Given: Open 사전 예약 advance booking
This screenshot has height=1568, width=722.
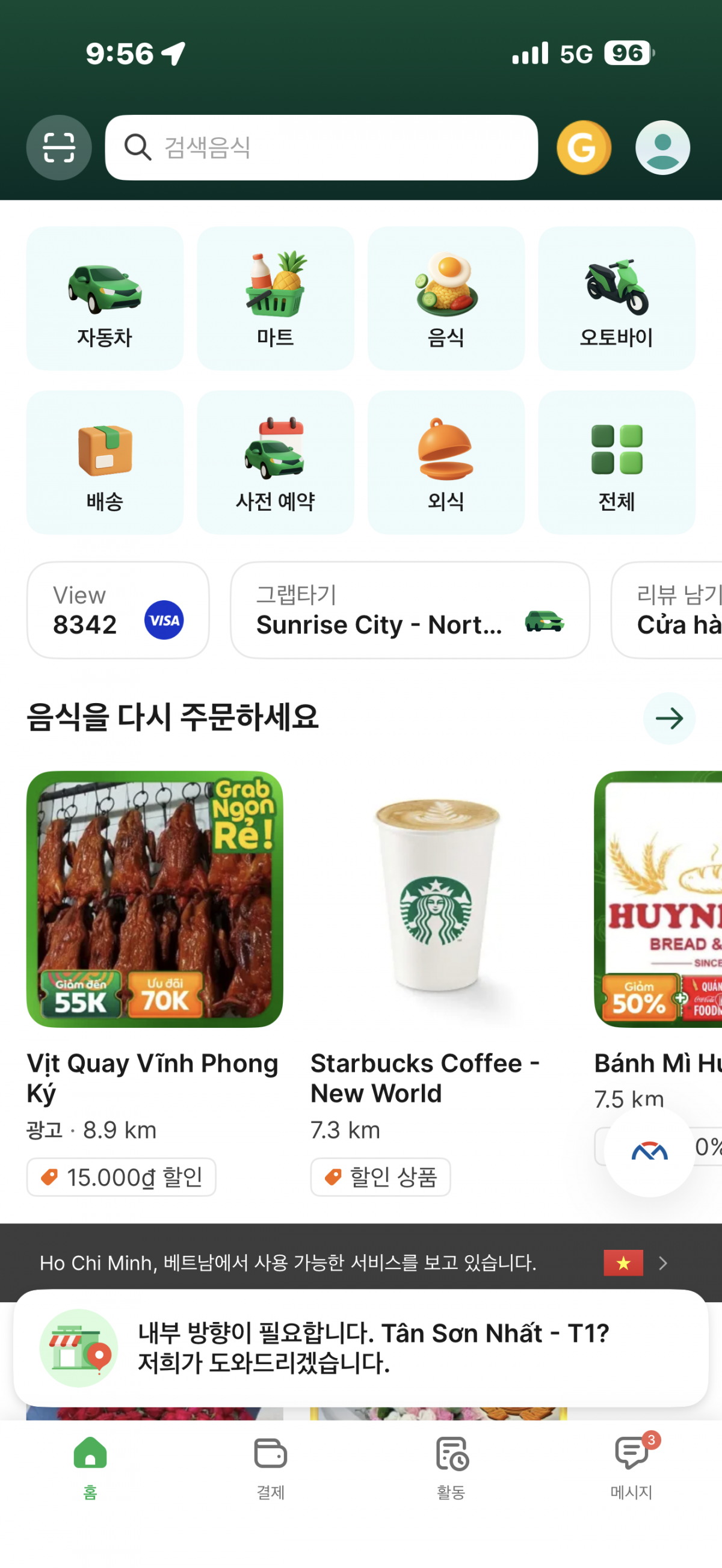Looking at the screenshot, I should click(275, 463).
